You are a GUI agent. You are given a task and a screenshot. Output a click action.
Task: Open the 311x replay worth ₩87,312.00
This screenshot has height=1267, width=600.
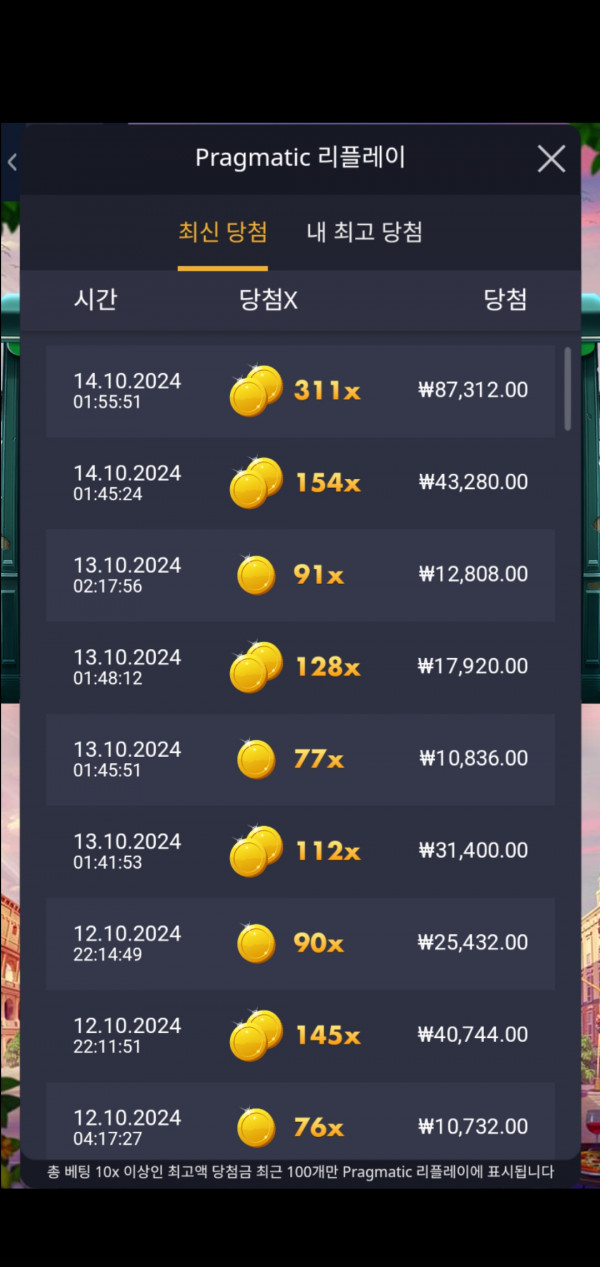coord(300,391)
